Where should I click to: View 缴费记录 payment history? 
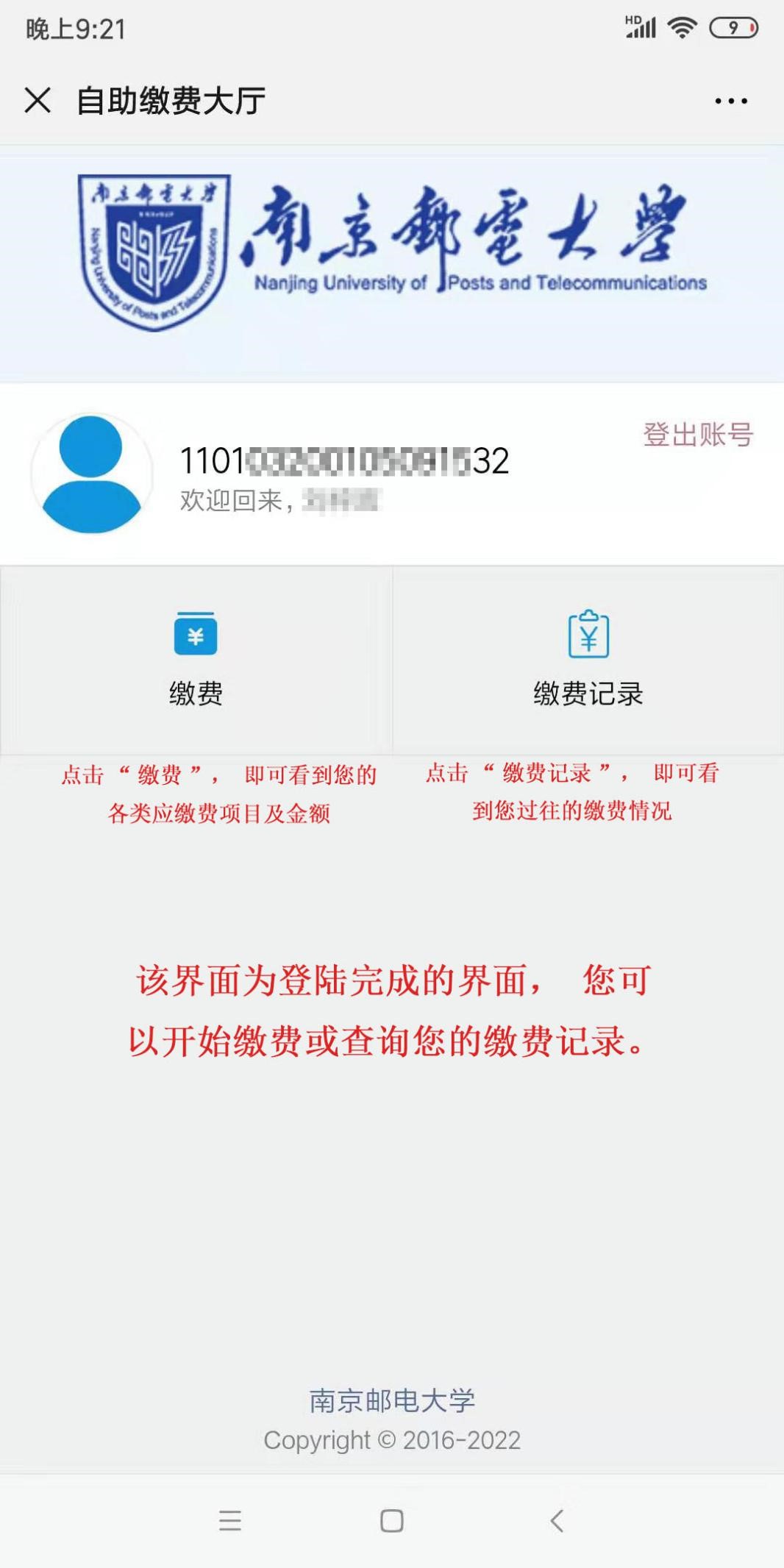click(588, 659)
